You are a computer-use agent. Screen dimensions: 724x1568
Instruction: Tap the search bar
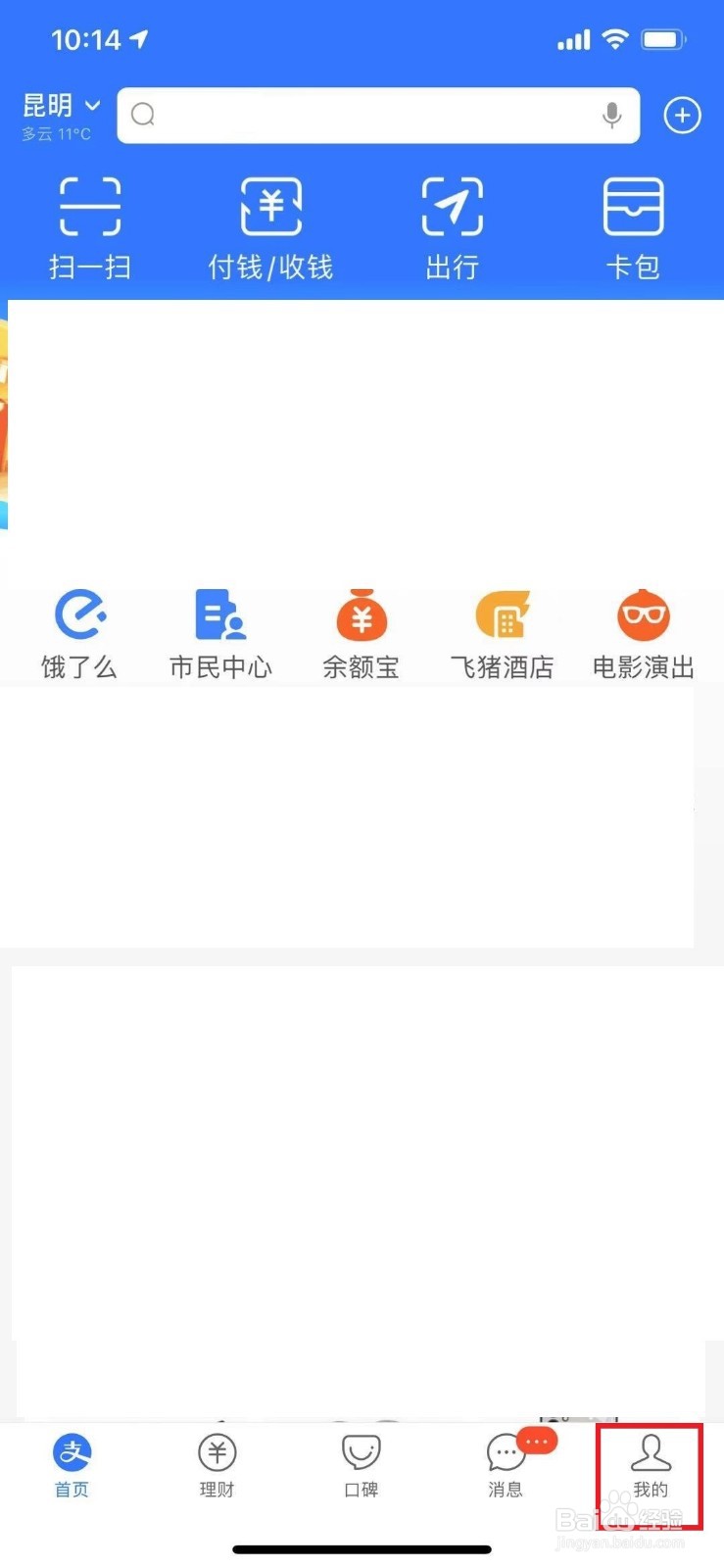(372, 115)
